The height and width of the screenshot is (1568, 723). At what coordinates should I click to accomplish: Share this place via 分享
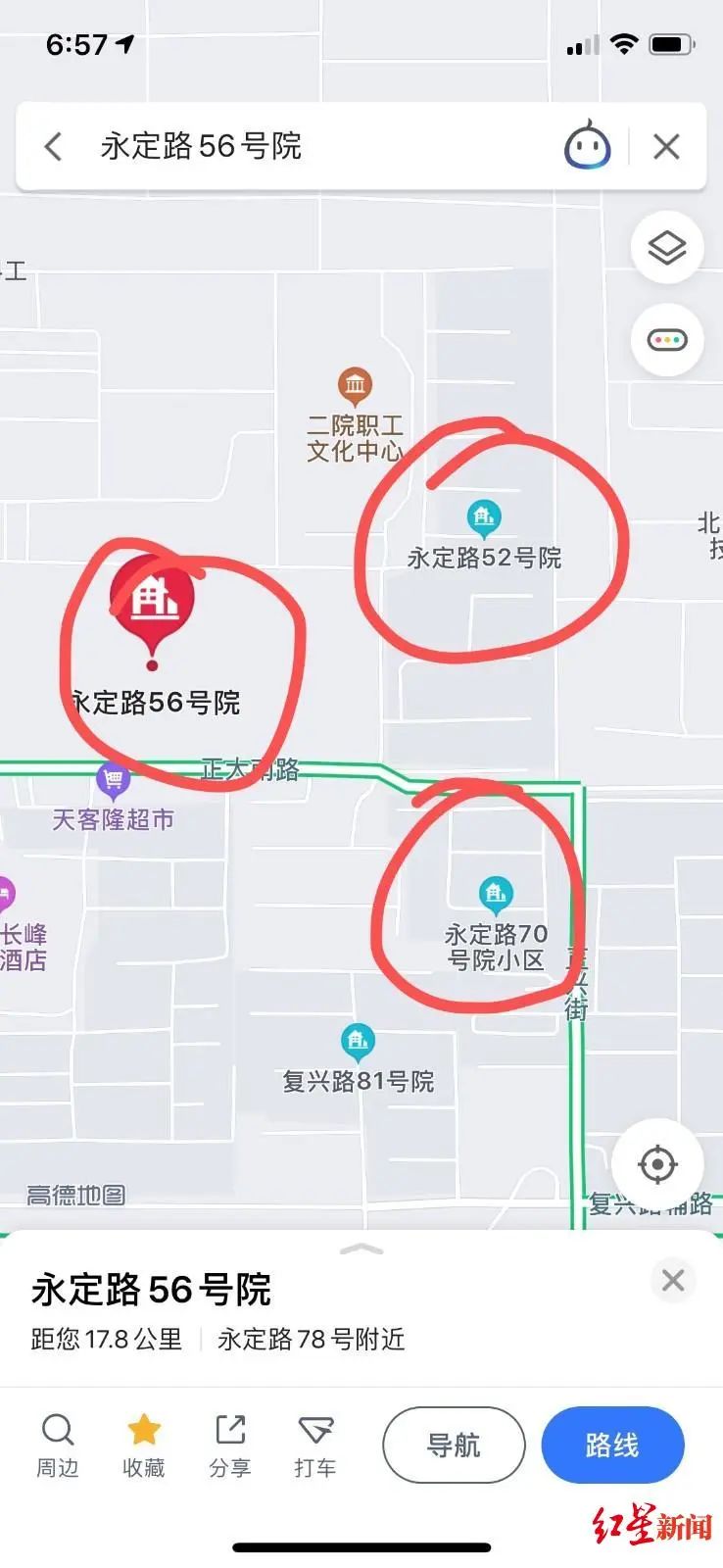(x=230, y=1445)
